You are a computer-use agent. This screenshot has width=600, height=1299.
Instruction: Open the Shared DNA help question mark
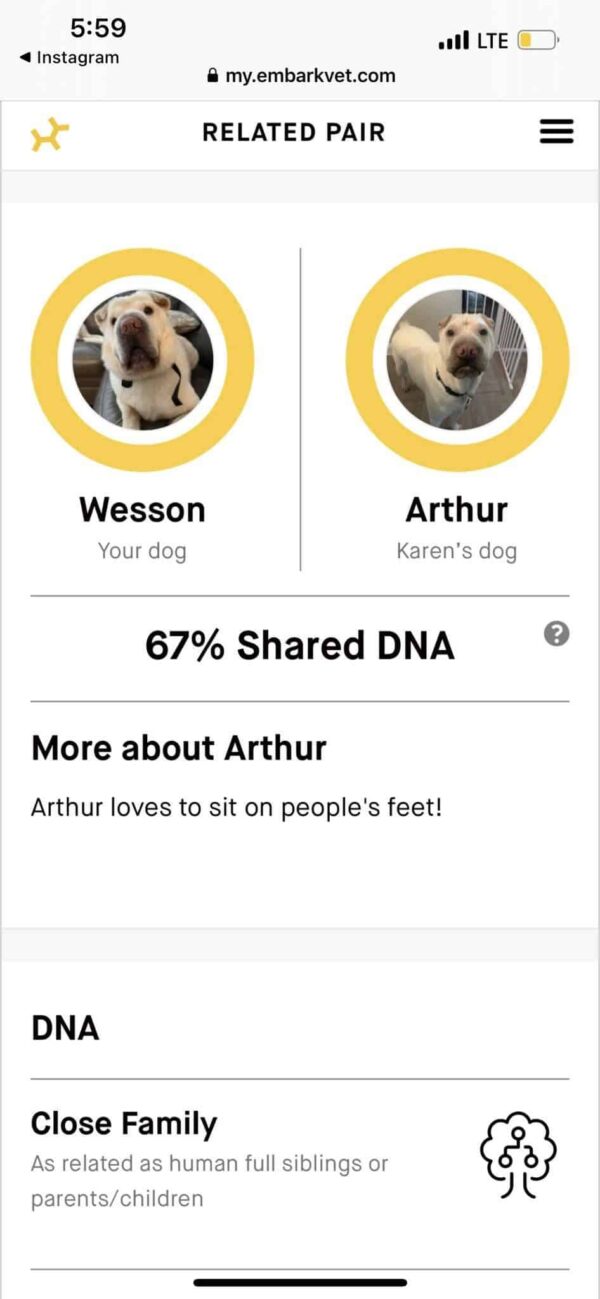coord(557,633)
